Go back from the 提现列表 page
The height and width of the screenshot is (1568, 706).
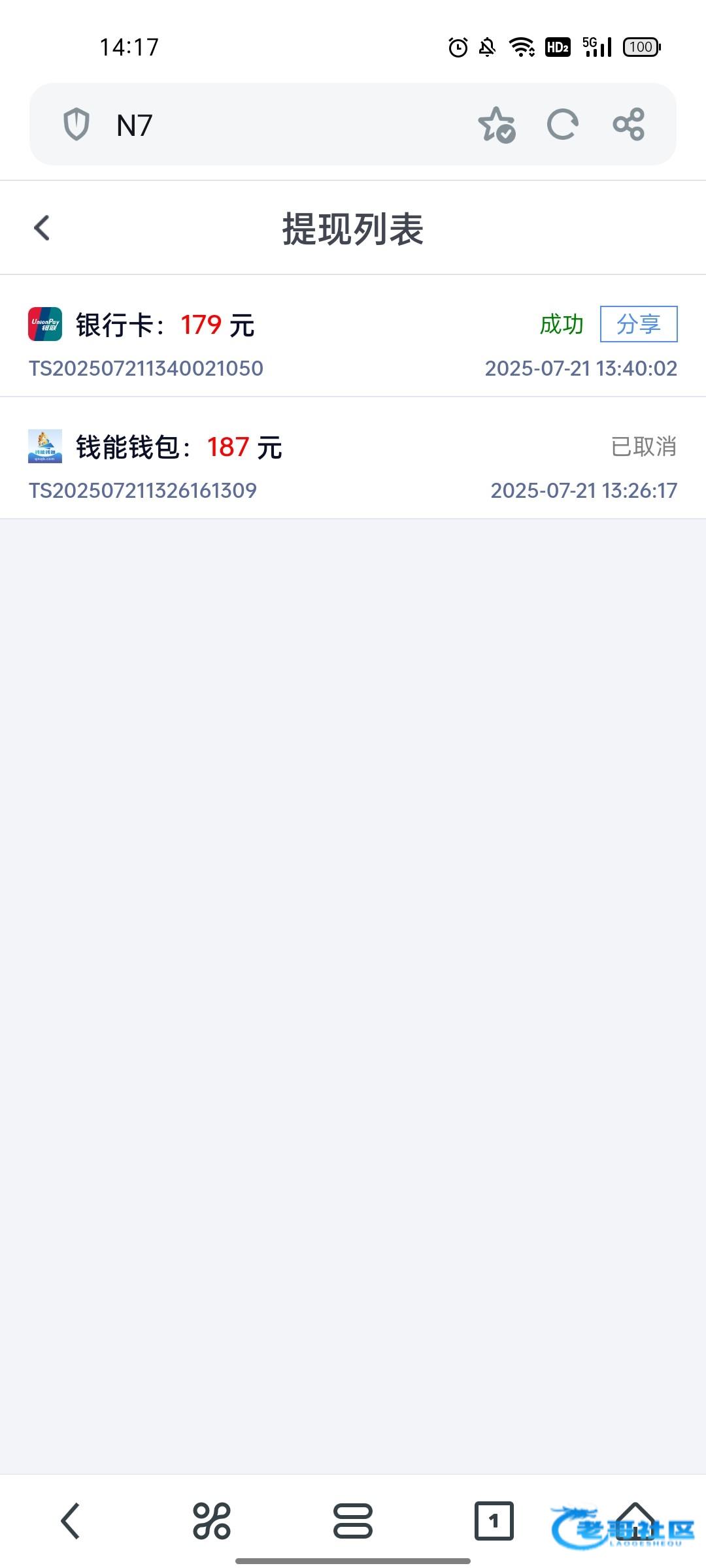[42, 228]
